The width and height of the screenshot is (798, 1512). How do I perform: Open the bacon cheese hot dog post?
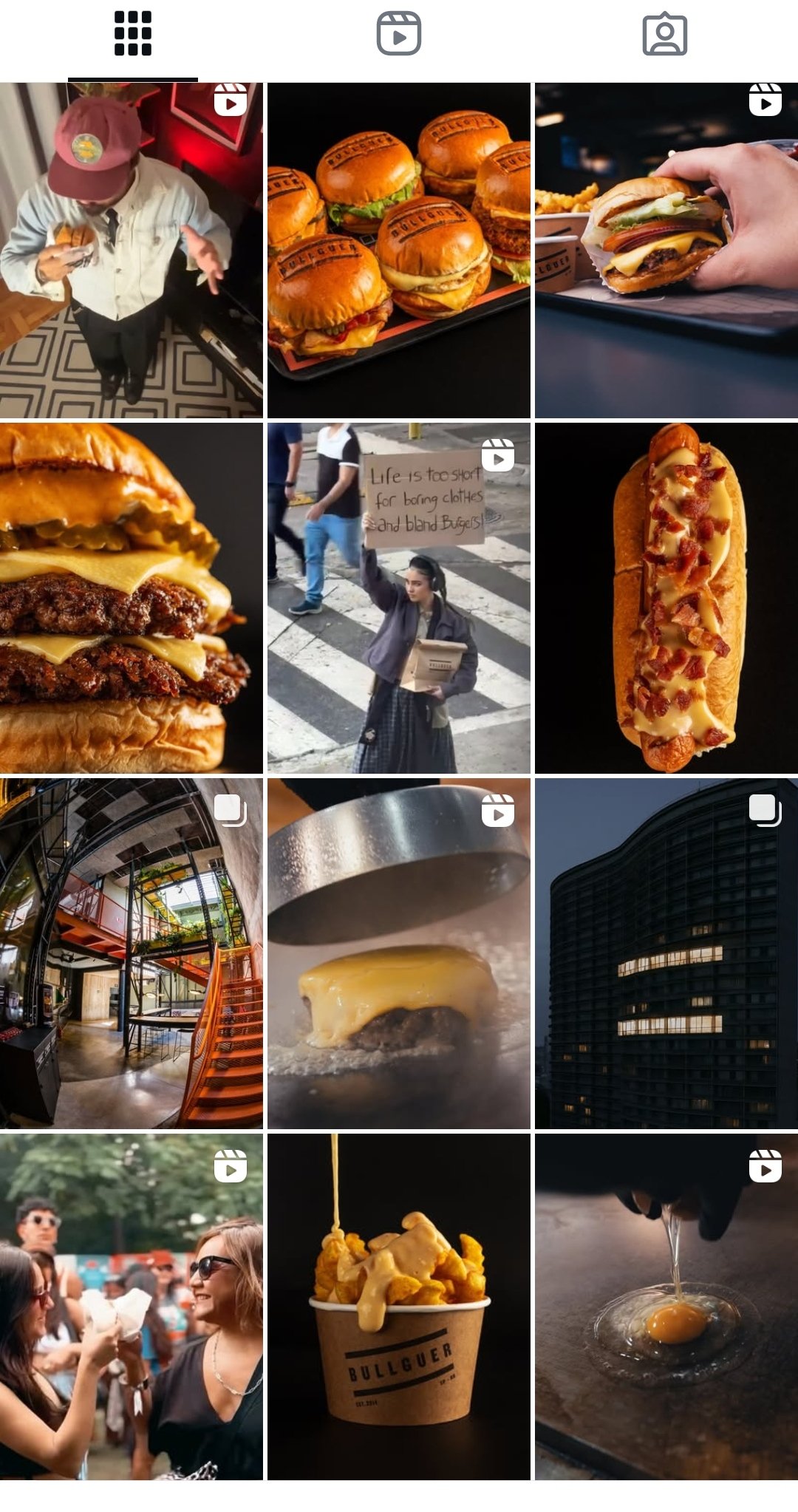(x=666, y=598)
